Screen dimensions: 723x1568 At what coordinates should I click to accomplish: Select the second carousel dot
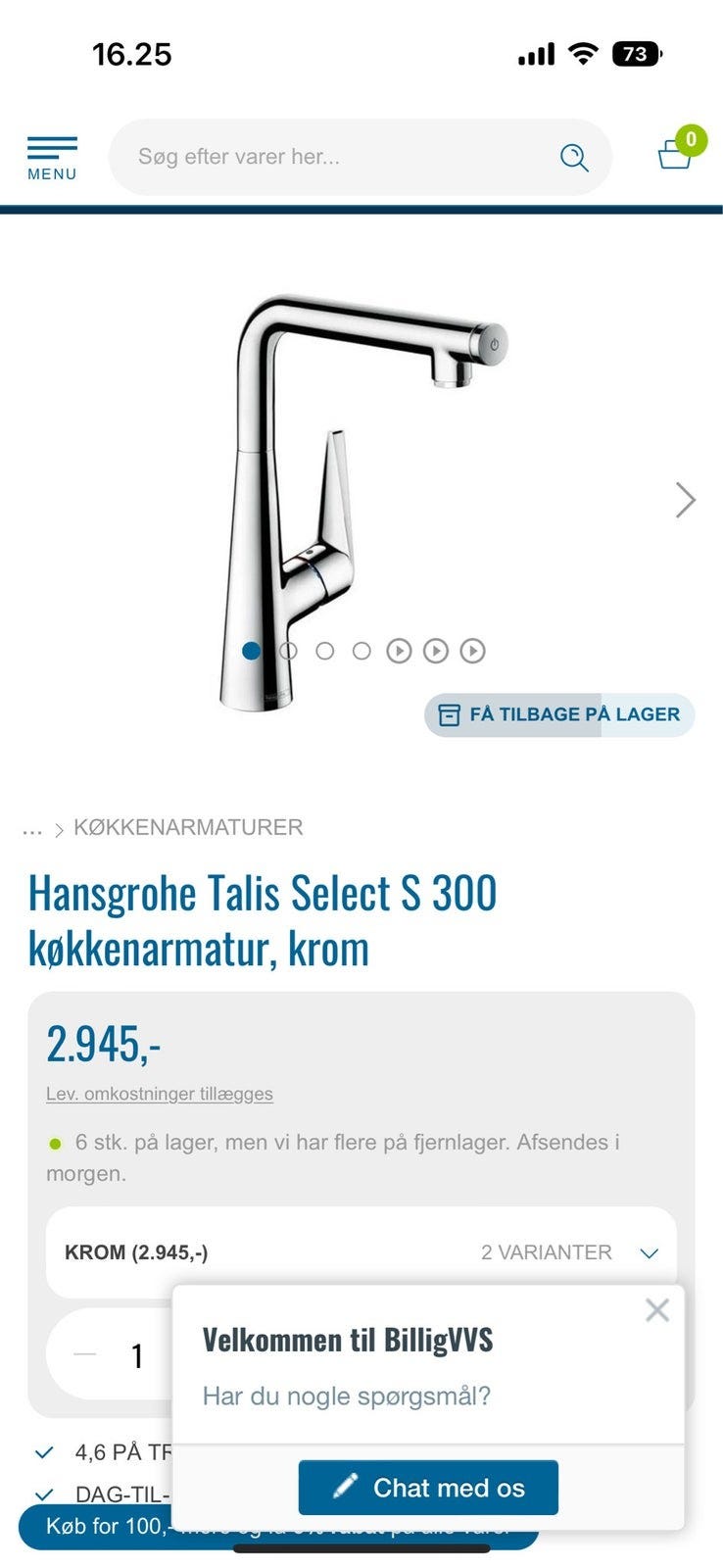[288, 649]
